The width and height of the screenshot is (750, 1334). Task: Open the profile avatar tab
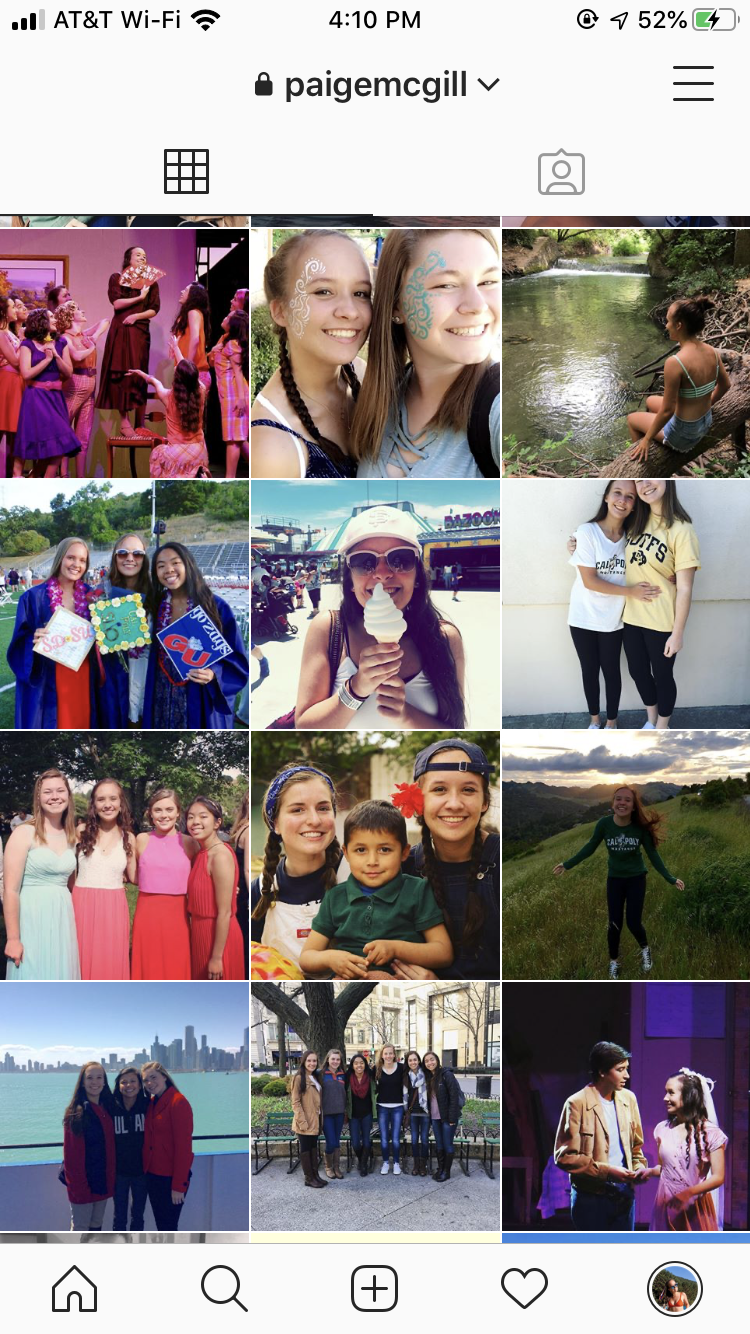tap(675, 1288)
